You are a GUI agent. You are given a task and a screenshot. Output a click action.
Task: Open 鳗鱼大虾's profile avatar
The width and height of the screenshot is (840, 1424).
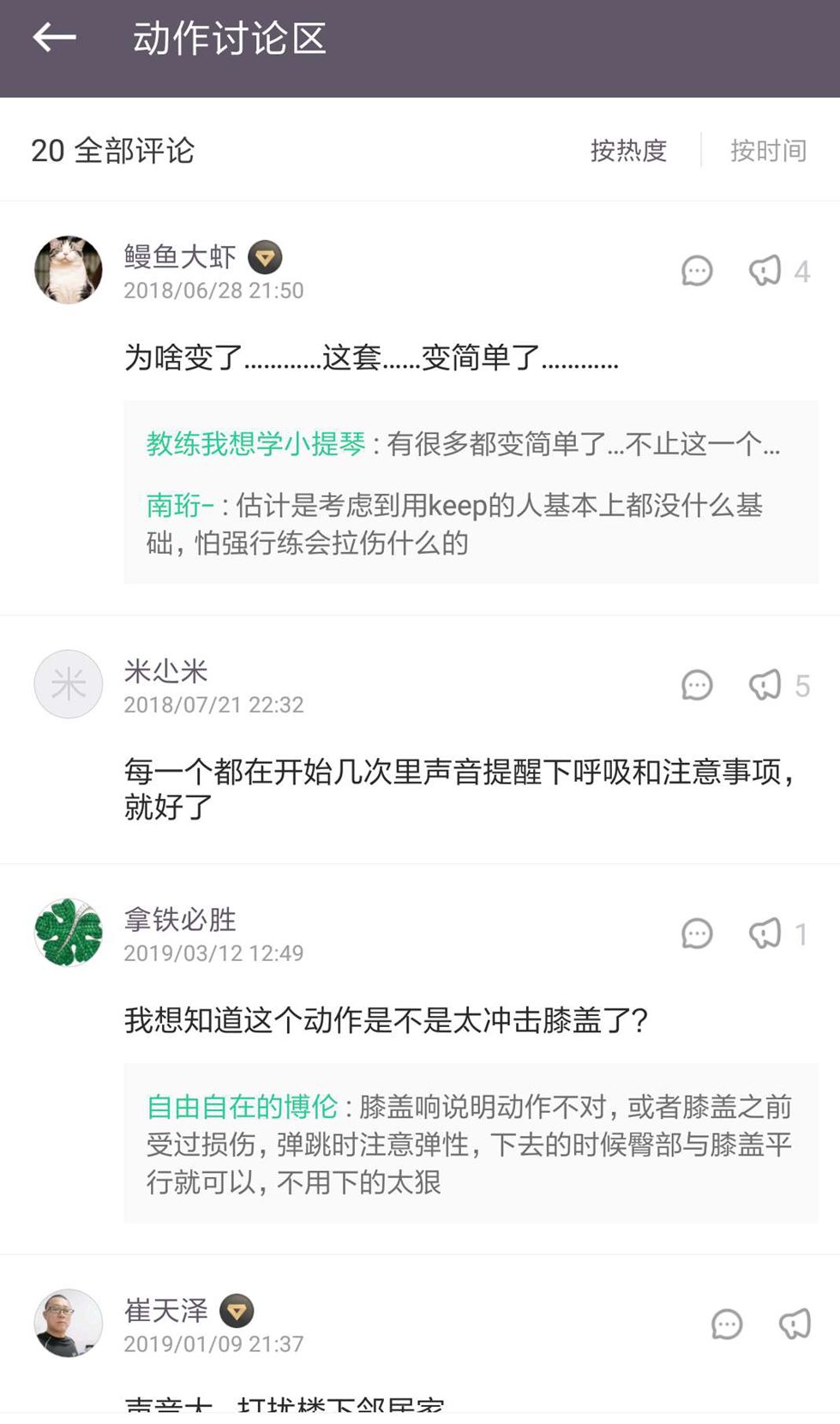click(69, 270)
